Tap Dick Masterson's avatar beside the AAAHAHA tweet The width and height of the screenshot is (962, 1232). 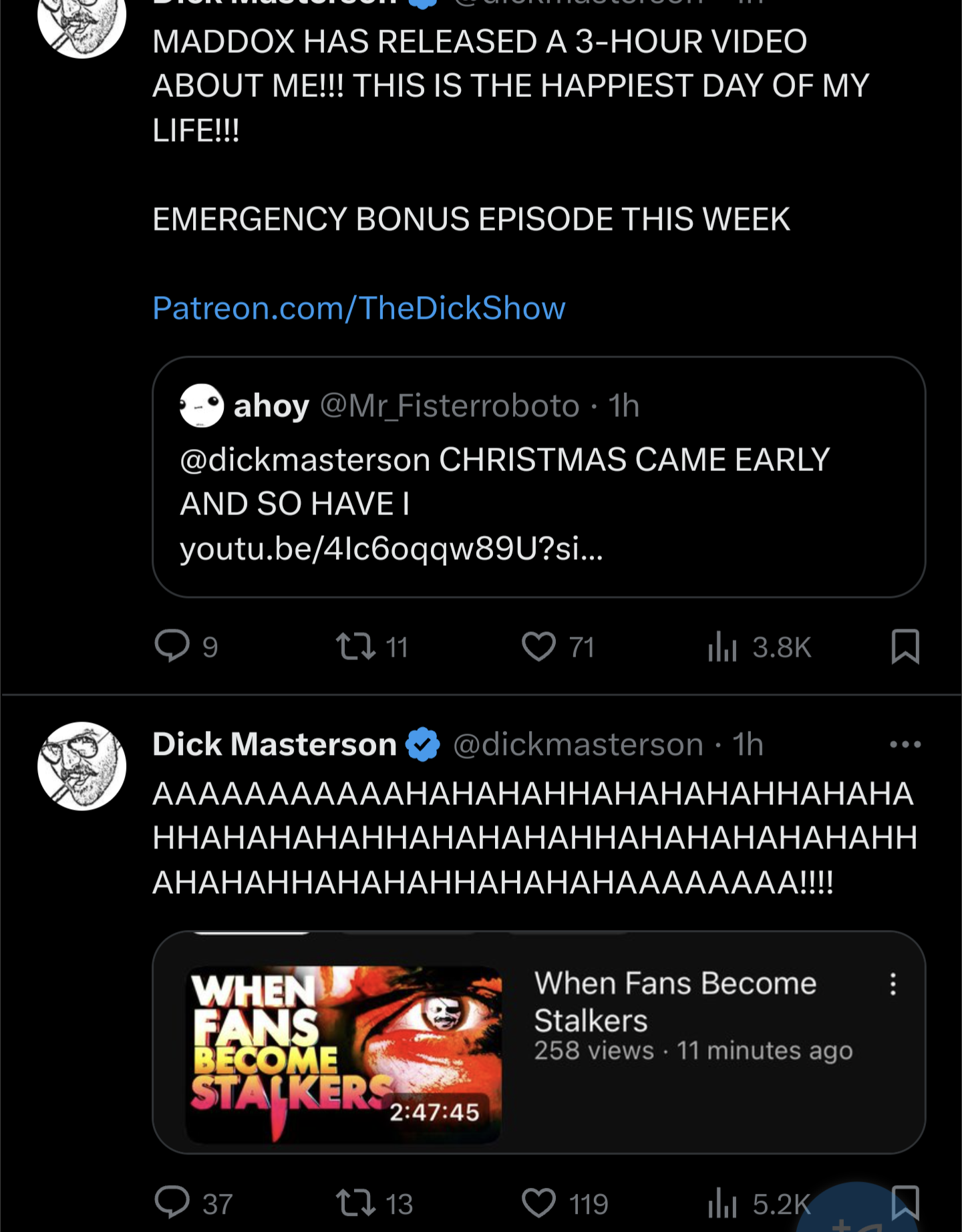(82, 766)
